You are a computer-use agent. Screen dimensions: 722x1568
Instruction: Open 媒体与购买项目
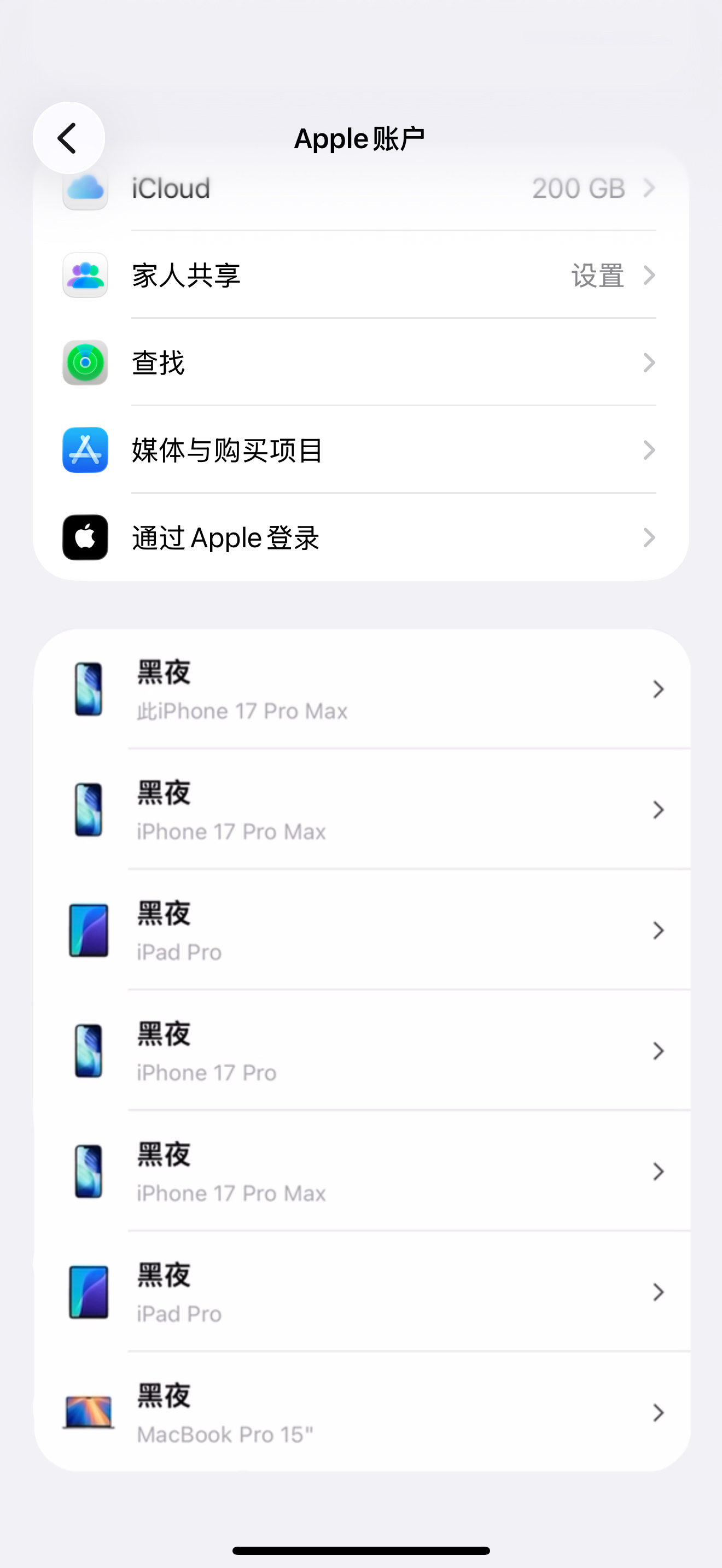[360, 450]
